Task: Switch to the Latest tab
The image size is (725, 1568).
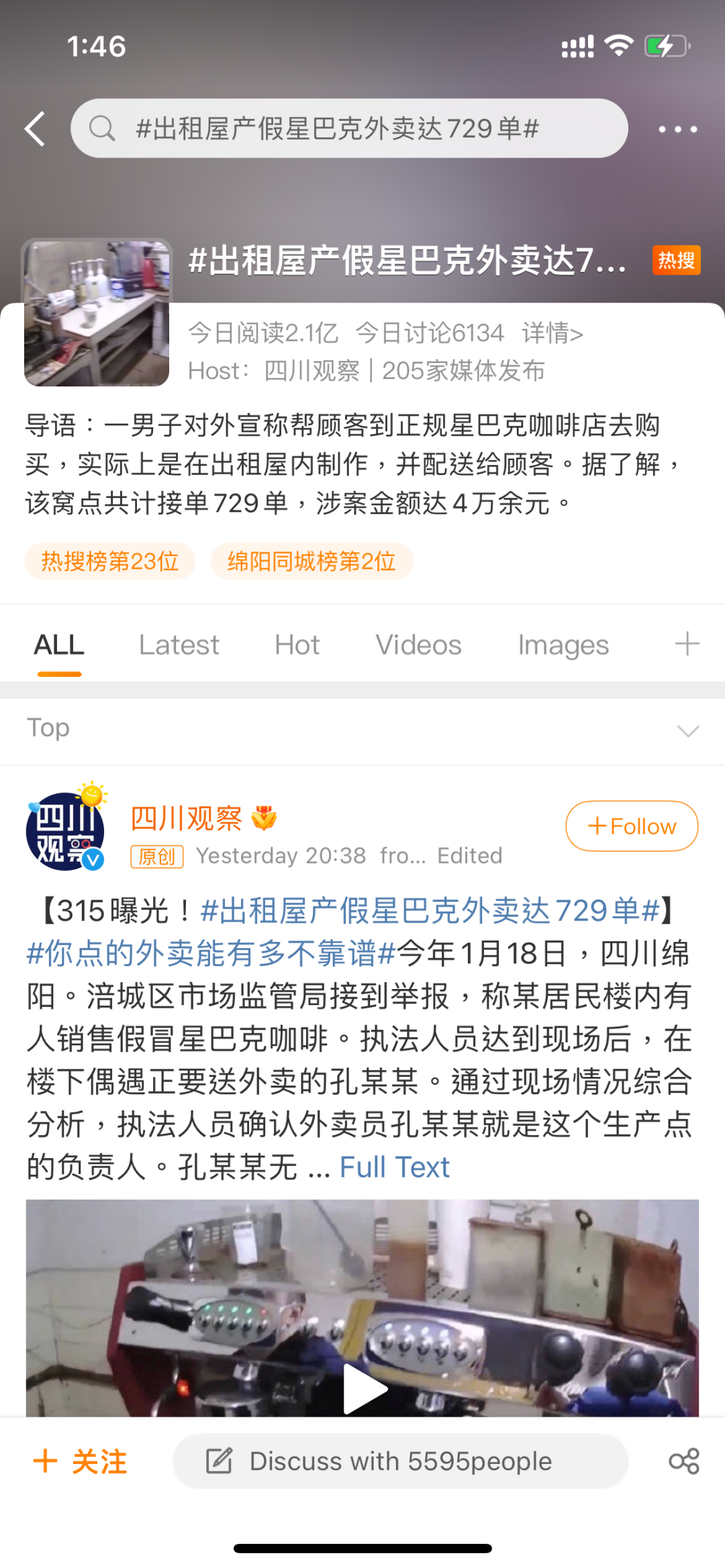Action: pyautogui.click(x=179, y=645)
